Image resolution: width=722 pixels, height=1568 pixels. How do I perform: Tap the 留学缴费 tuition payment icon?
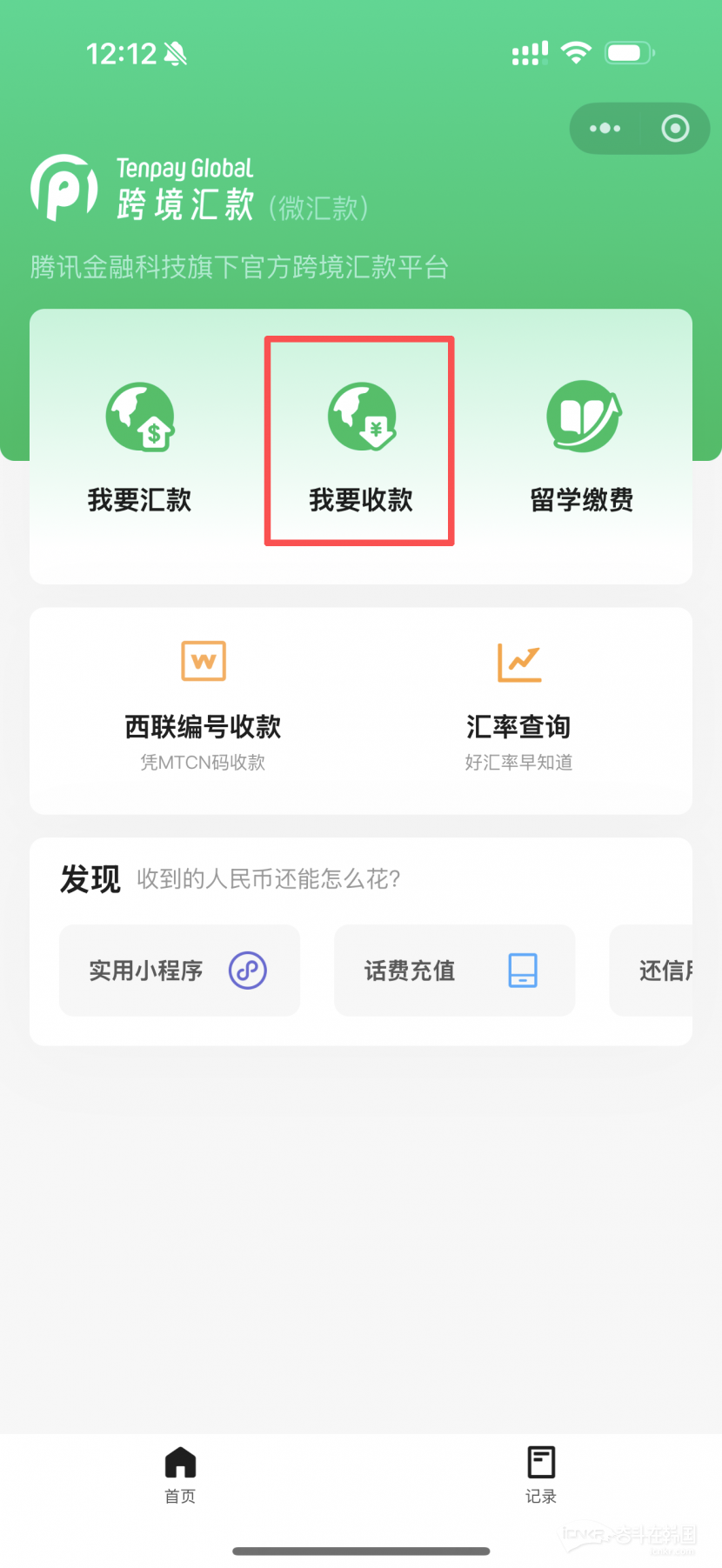pyautogui.click(x=581, y=416)
